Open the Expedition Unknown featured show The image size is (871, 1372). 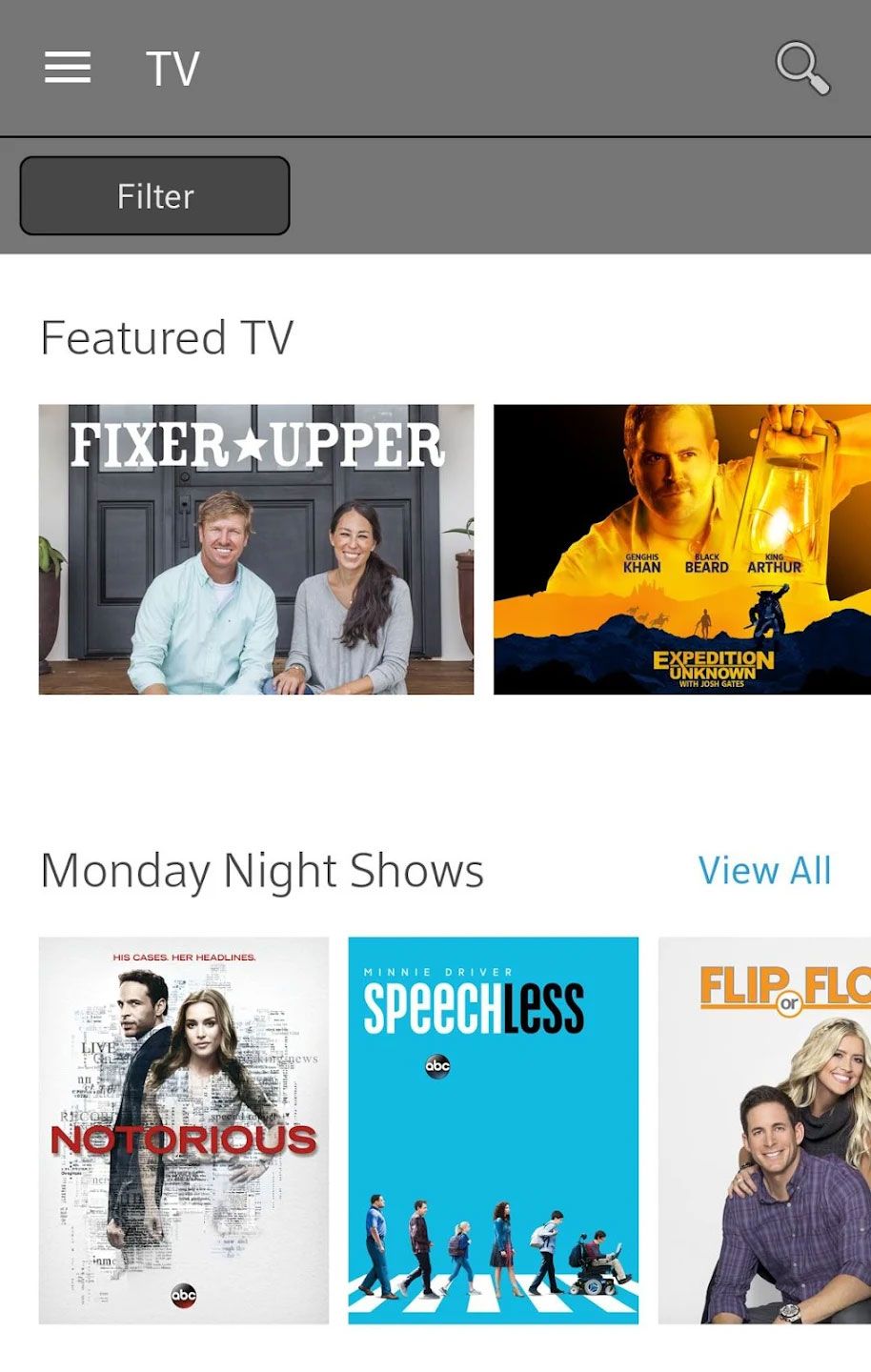point(681,550)
